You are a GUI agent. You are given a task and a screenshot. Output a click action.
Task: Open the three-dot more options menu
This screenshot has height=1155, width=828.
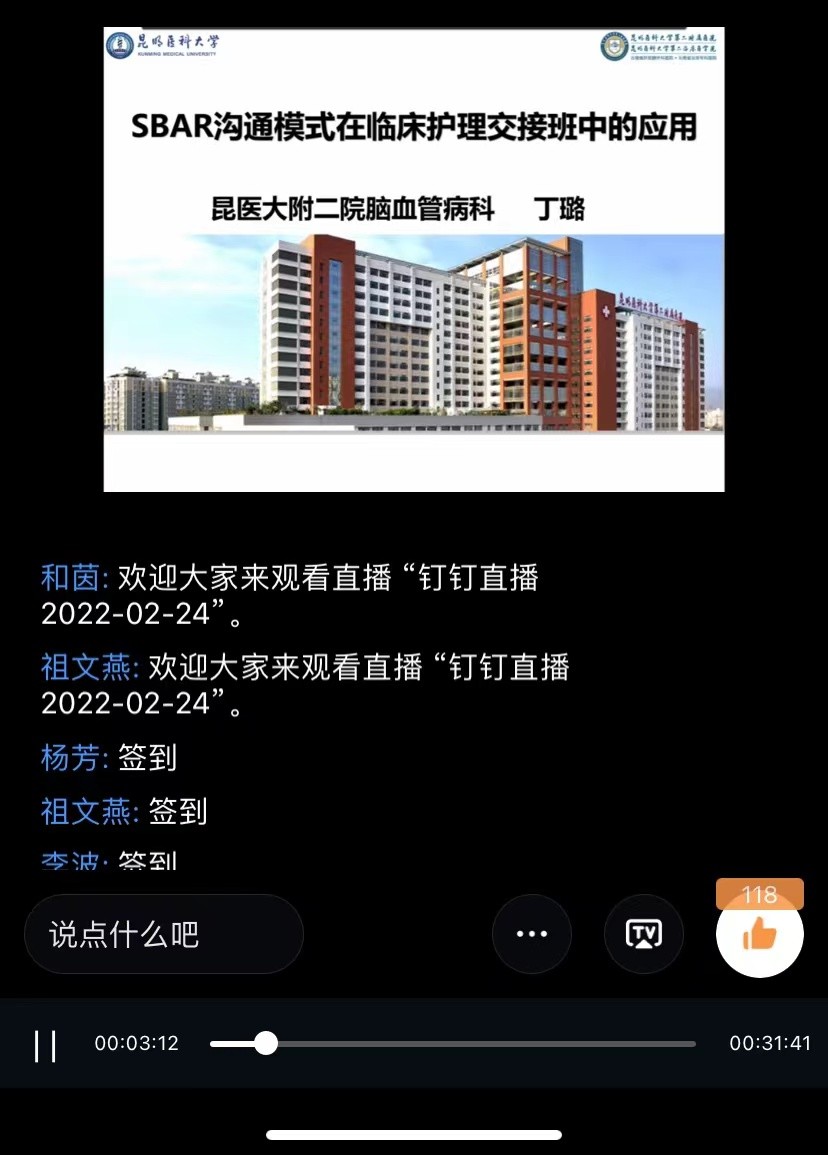(532, 934)
